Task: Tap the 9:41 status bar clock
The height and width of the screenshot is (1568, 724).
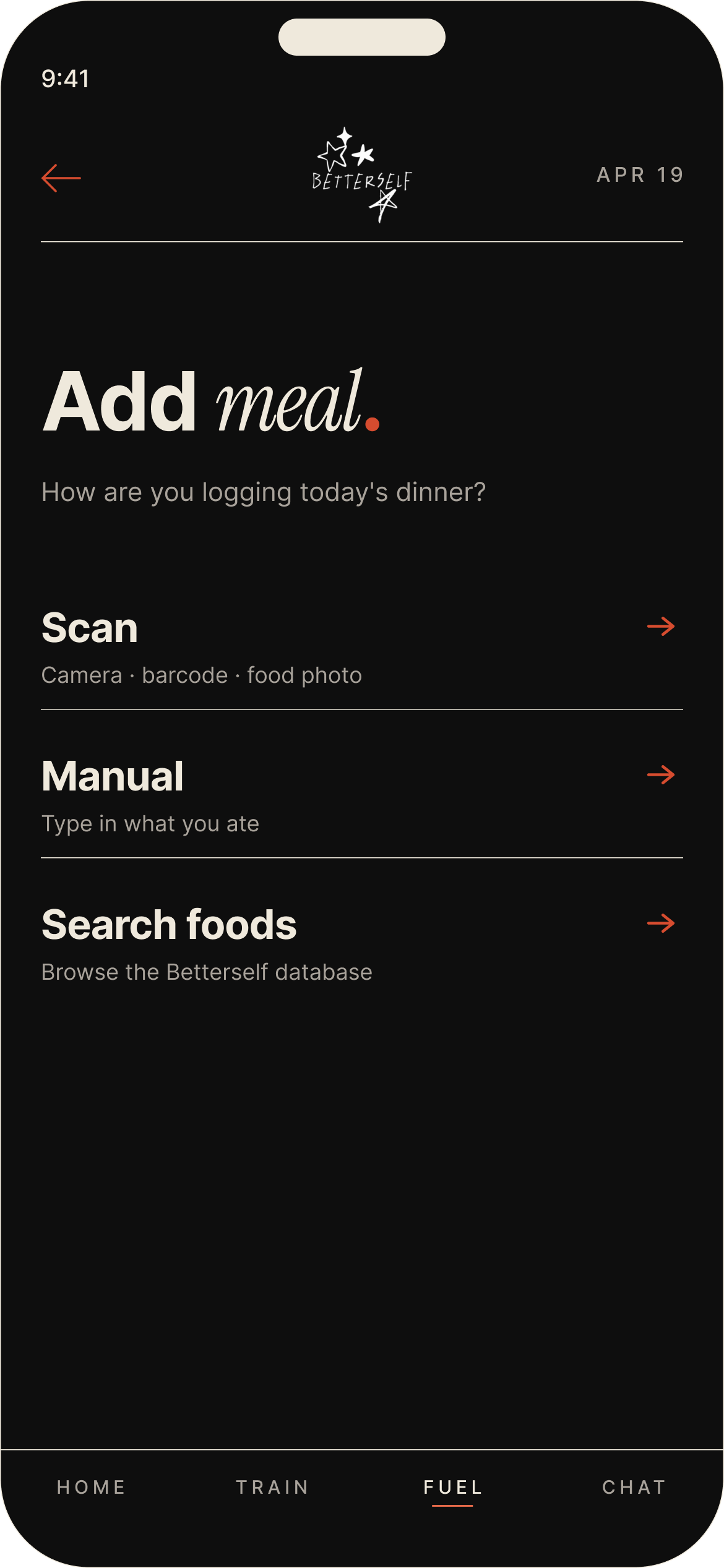Action: coord(65,79)
